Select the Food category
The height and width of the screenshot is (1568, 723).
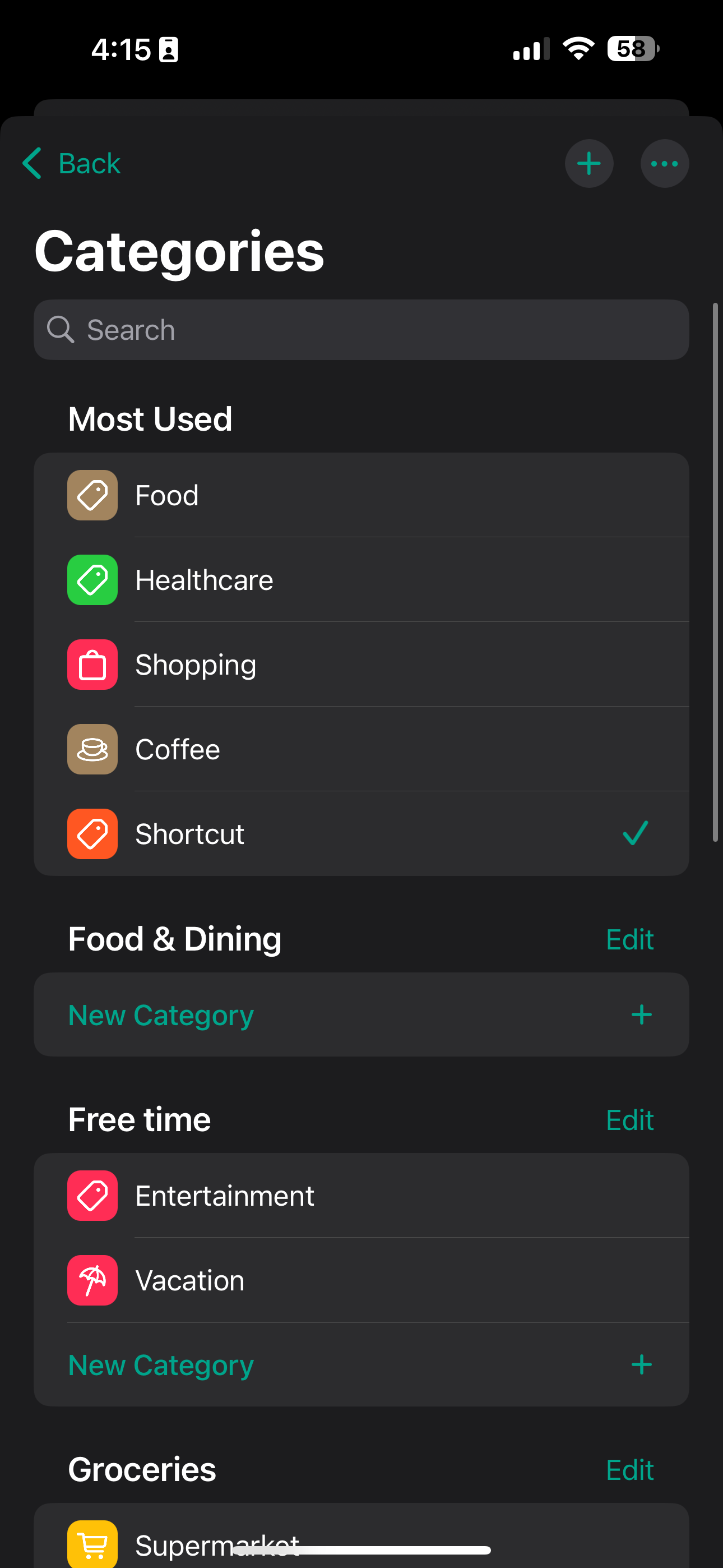[361, 495]
